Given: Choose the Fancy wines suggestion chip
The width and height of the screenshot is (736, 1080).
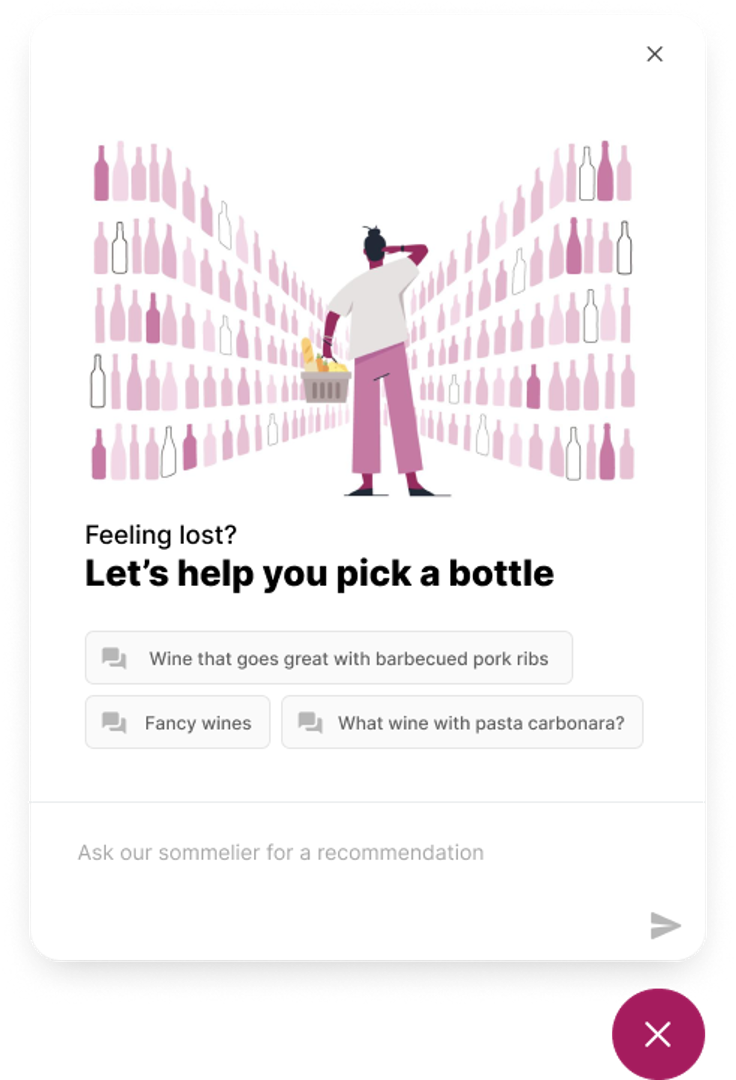Looking at the screenshot, I should tap(177, 722).
